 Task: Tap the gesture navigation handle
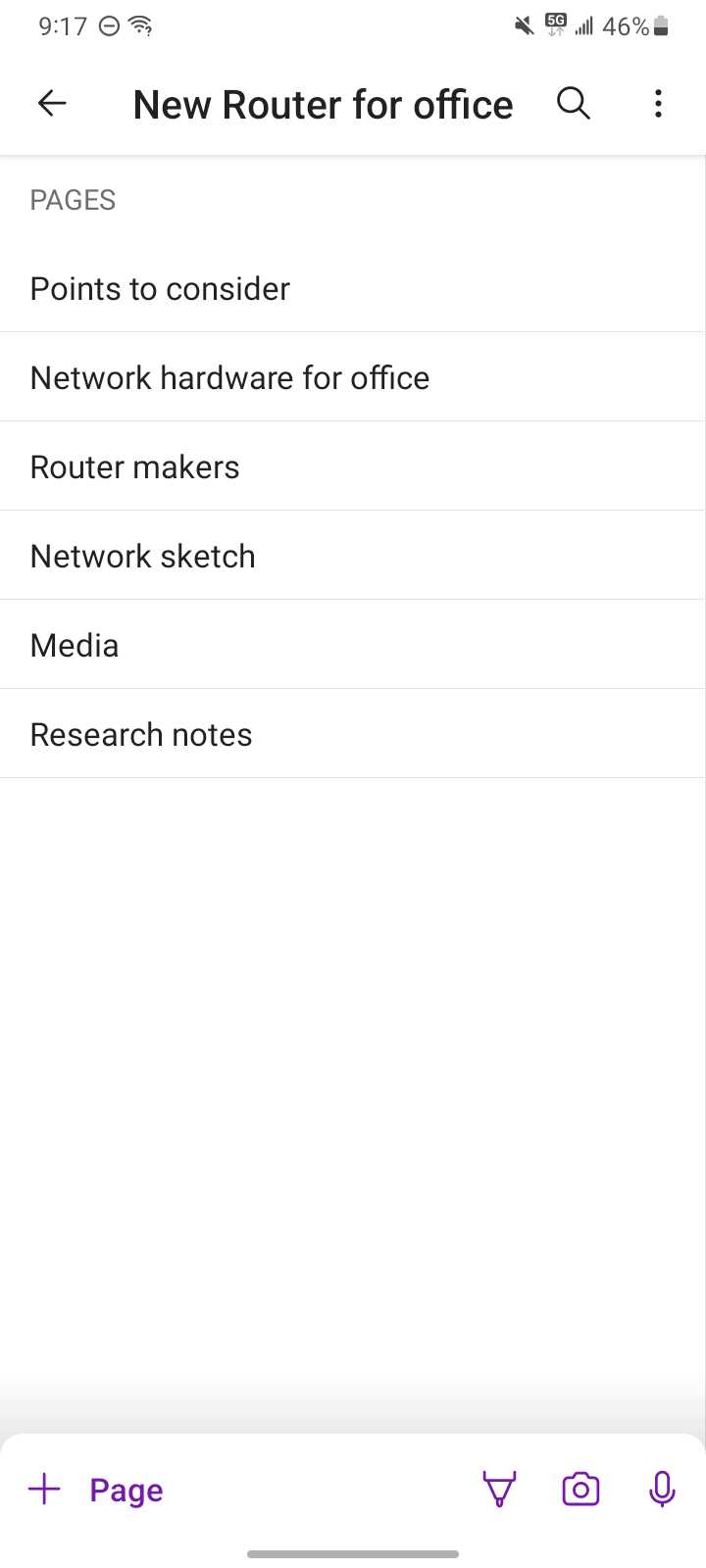(353, 1553)
